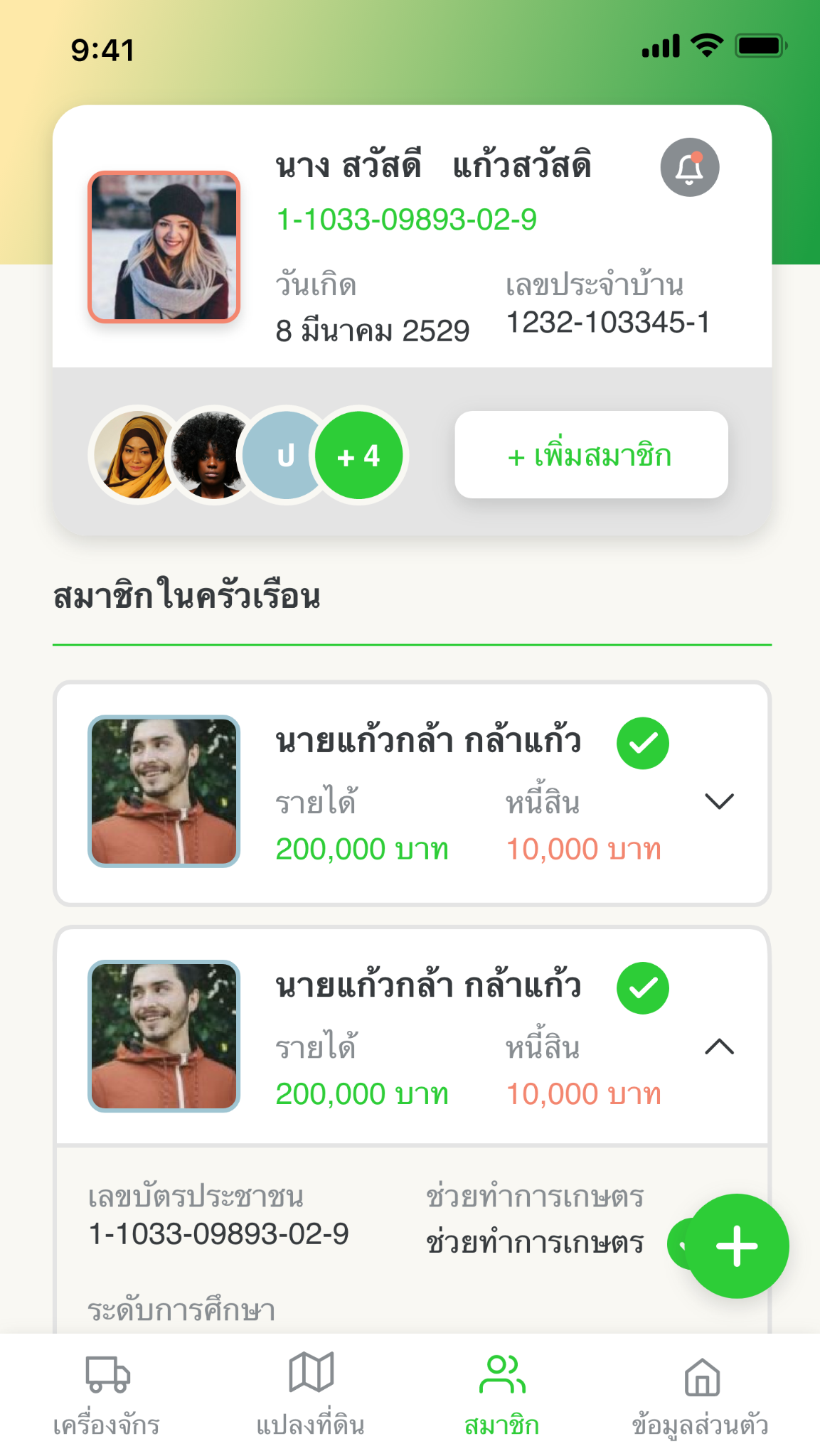Expand hidden details under สมาชิกในครัวเรือน first card

721,803
